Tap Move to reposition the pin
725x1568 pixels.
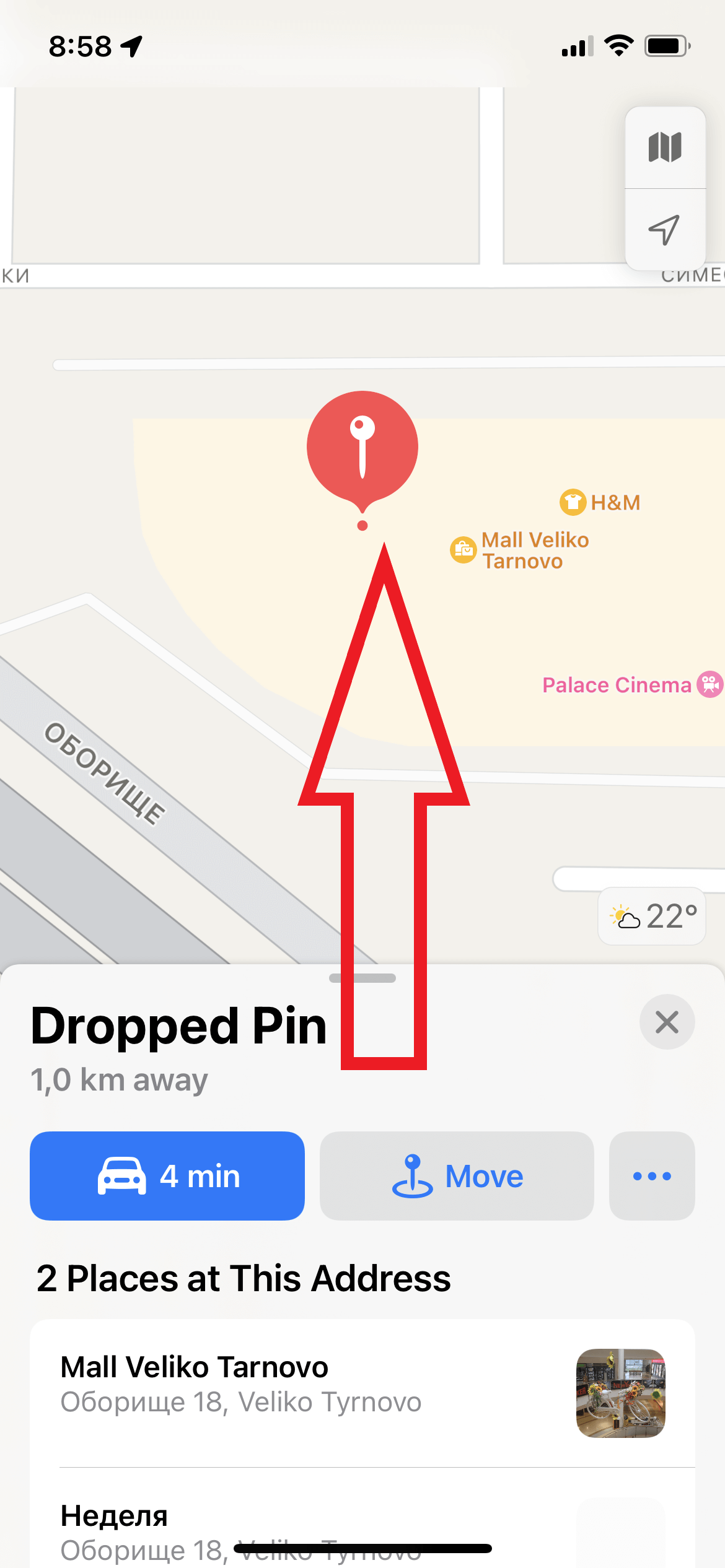[457, 1175]
